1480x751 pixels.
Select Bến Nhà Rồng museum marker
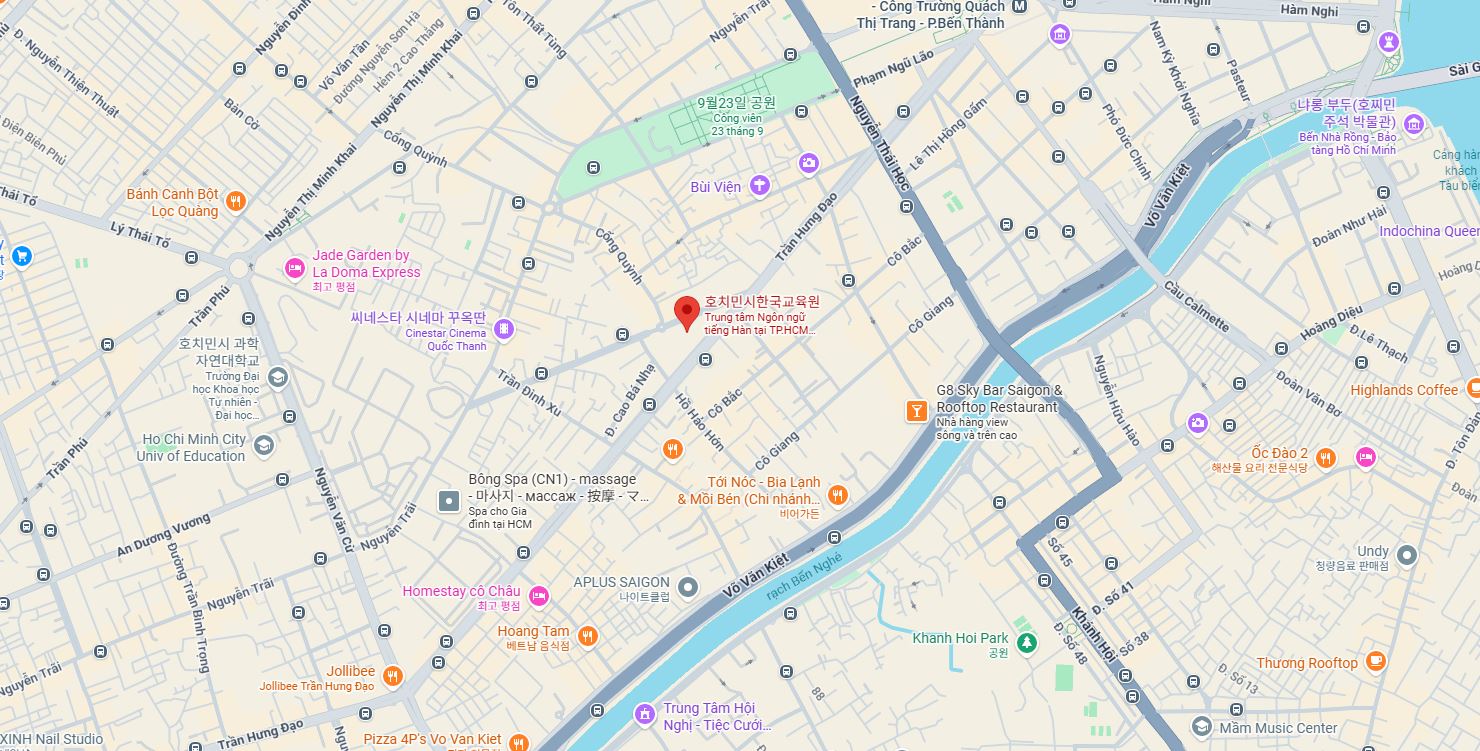1413,124
